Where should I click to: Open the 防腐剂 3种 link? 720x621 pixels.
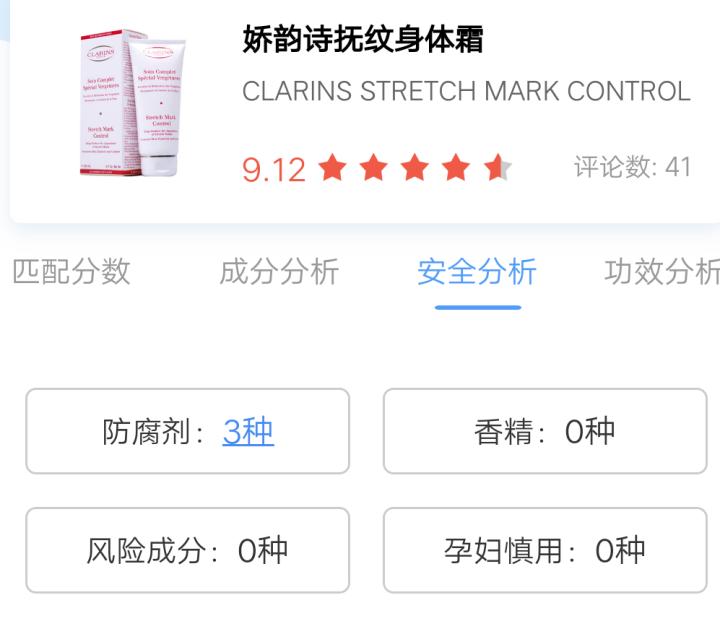[248, 432]
